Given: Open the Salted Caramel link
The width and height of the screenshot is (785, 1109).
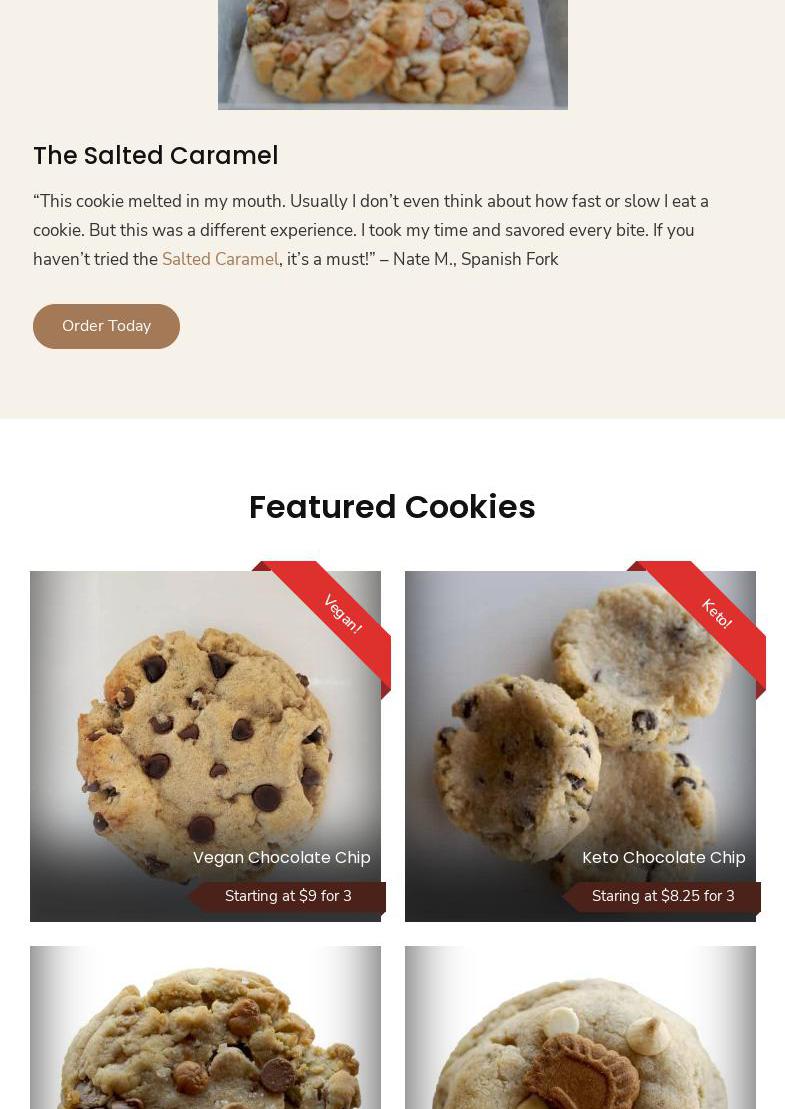Looking at the screenshot, I should 220,259.
